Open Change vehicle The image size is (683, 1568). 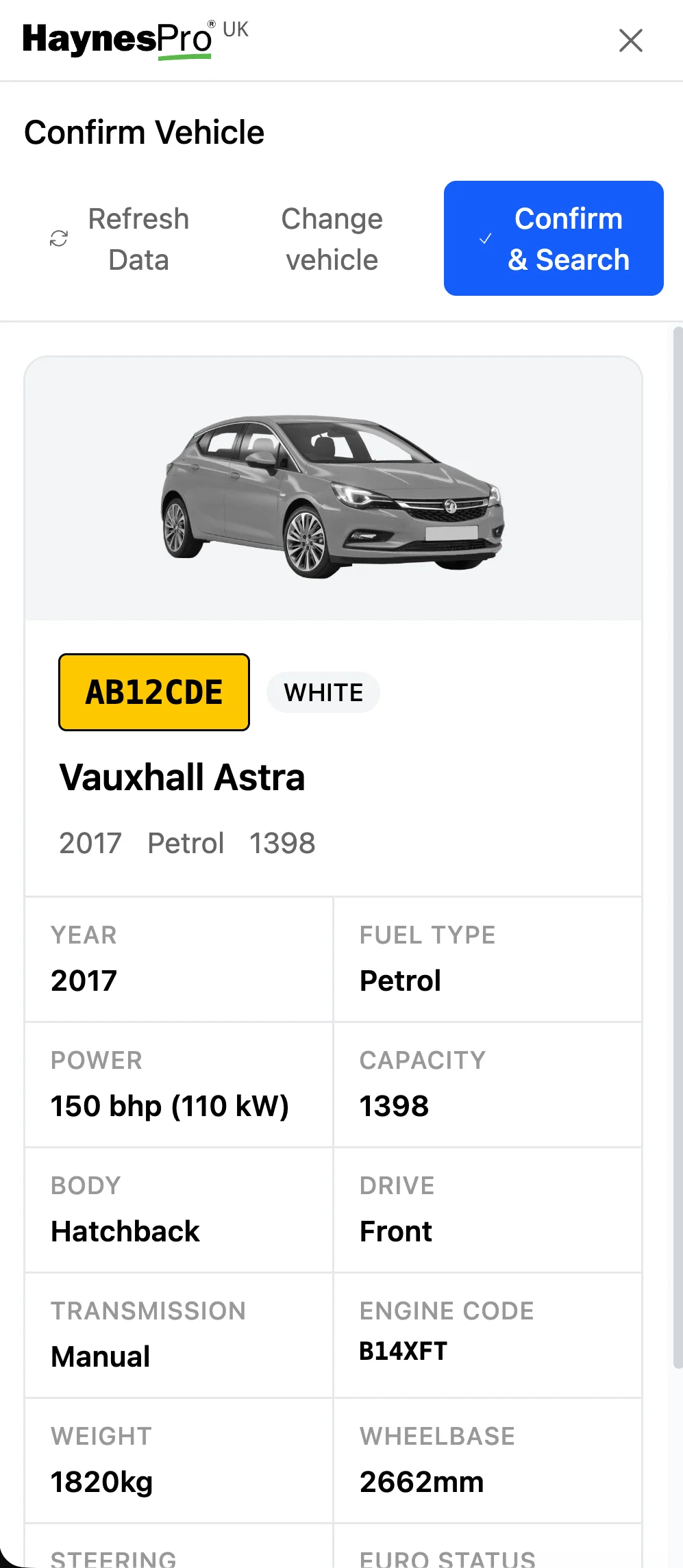click(332, 239)
